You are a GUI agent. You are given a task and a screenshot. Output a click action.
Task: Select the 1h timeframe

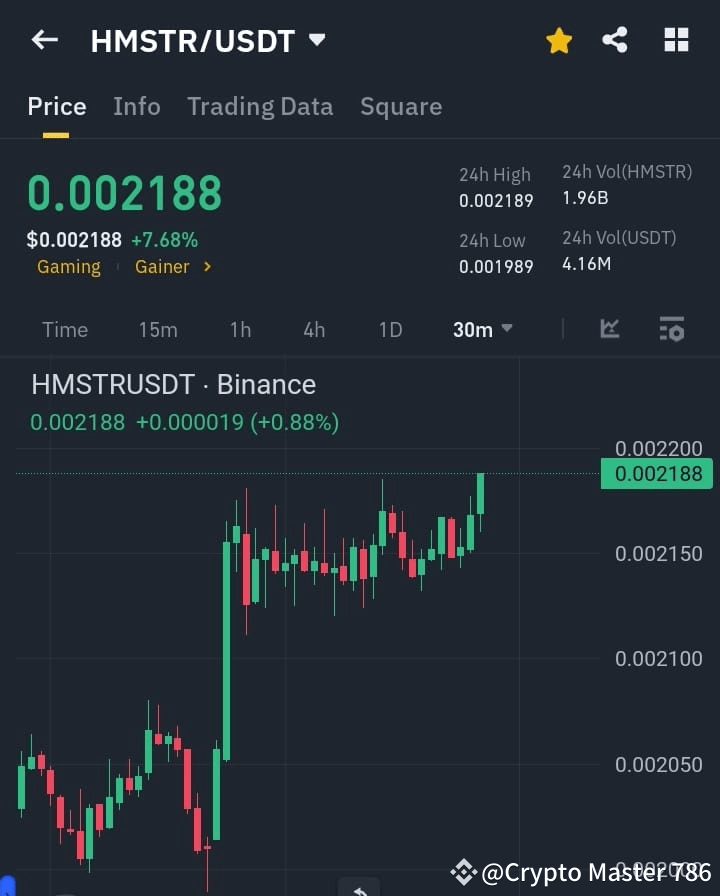[239, 329]
